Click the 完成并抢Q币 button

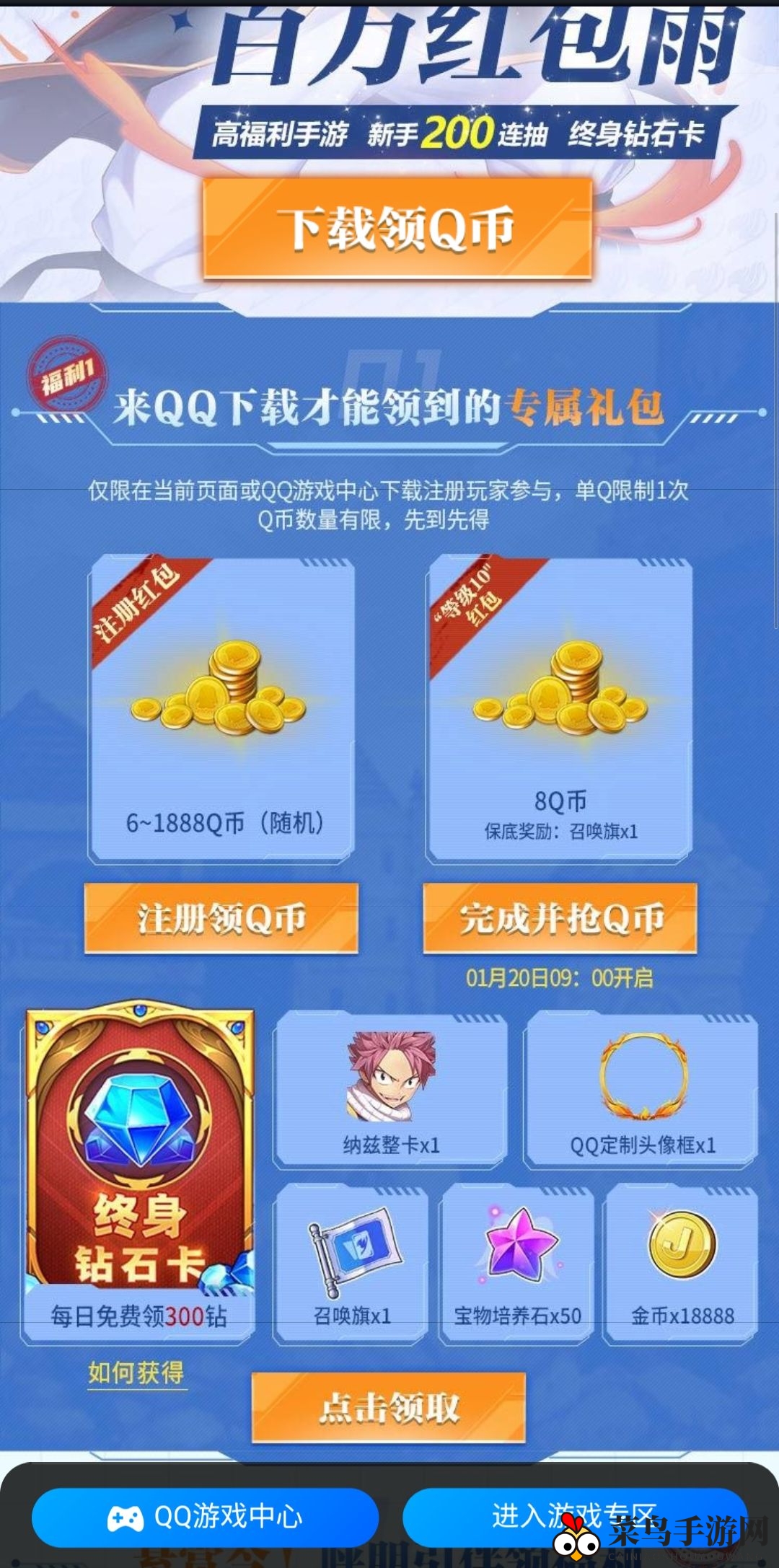coord(560,918)
